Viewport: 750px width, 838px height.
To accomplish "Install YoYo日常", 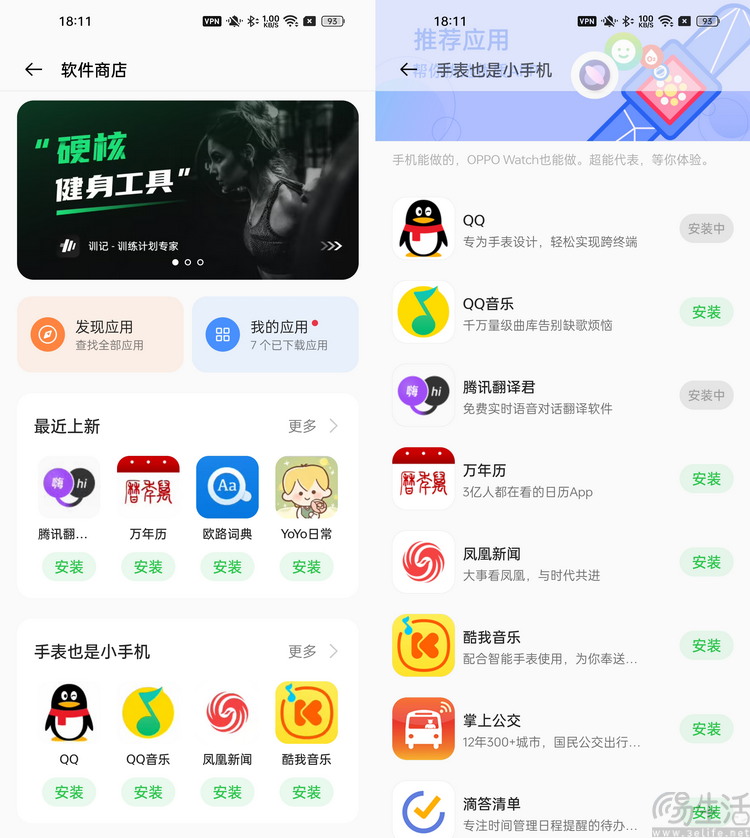I will tap(306, 567).
